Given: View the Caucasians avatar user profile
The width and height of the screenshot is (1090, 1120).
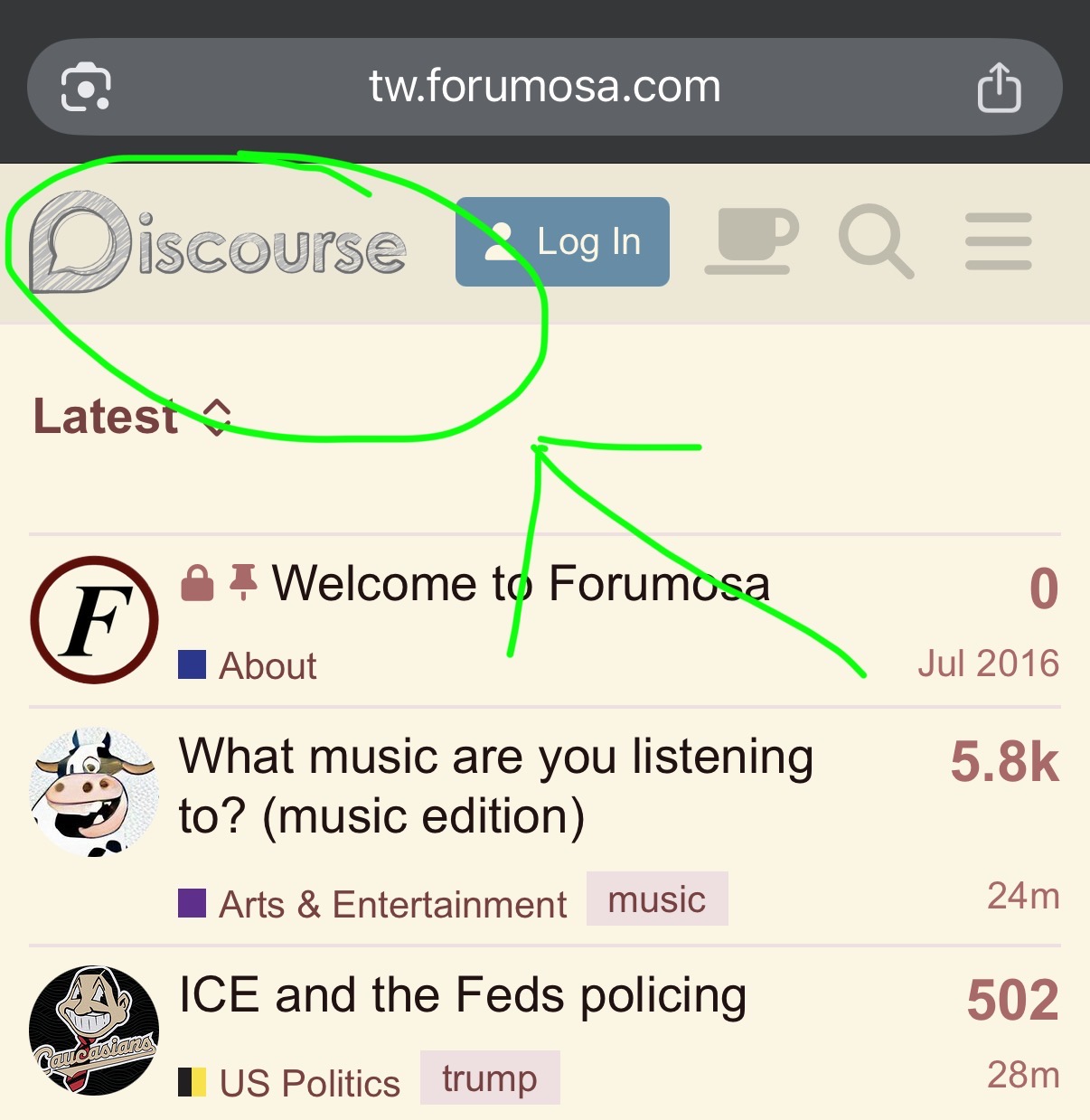Looking at the screenshot, I should [94, 1031].
